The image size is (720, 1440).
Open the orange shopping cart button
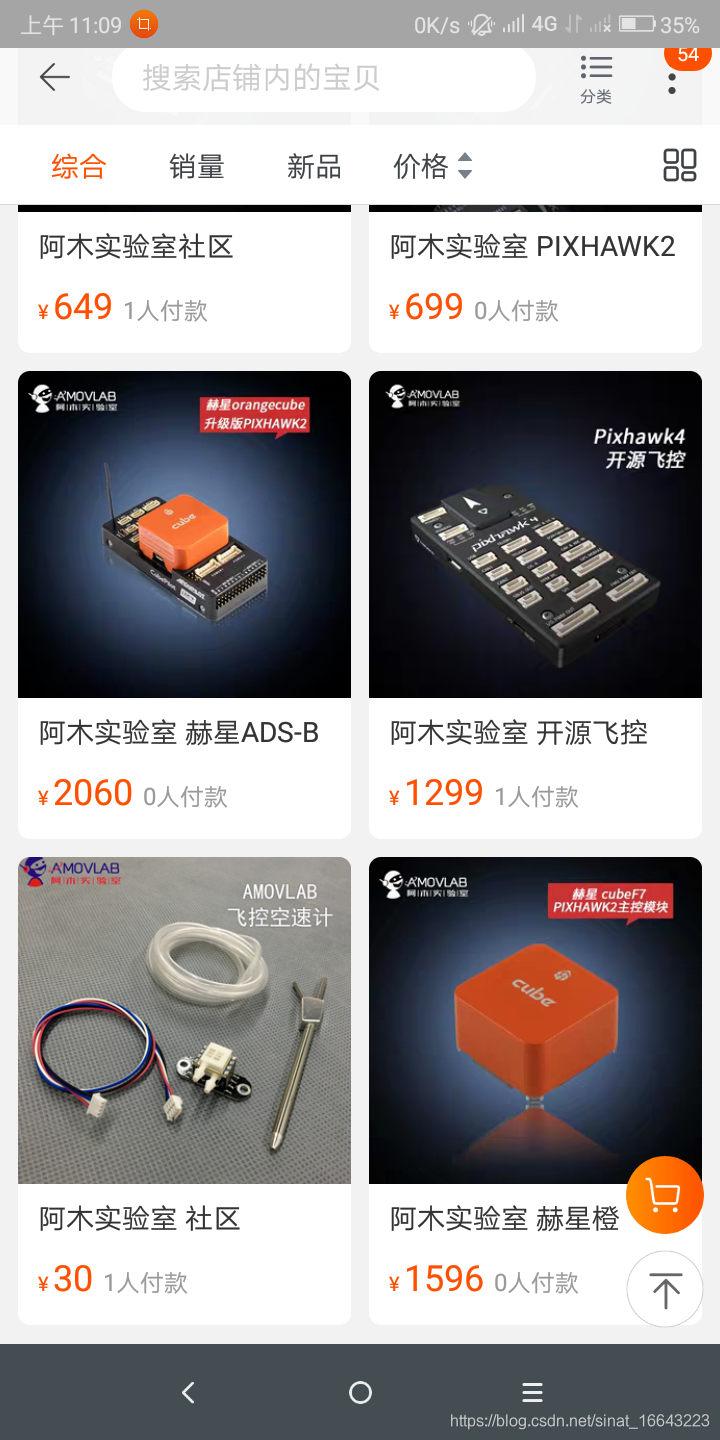[x=665, y=1195]
